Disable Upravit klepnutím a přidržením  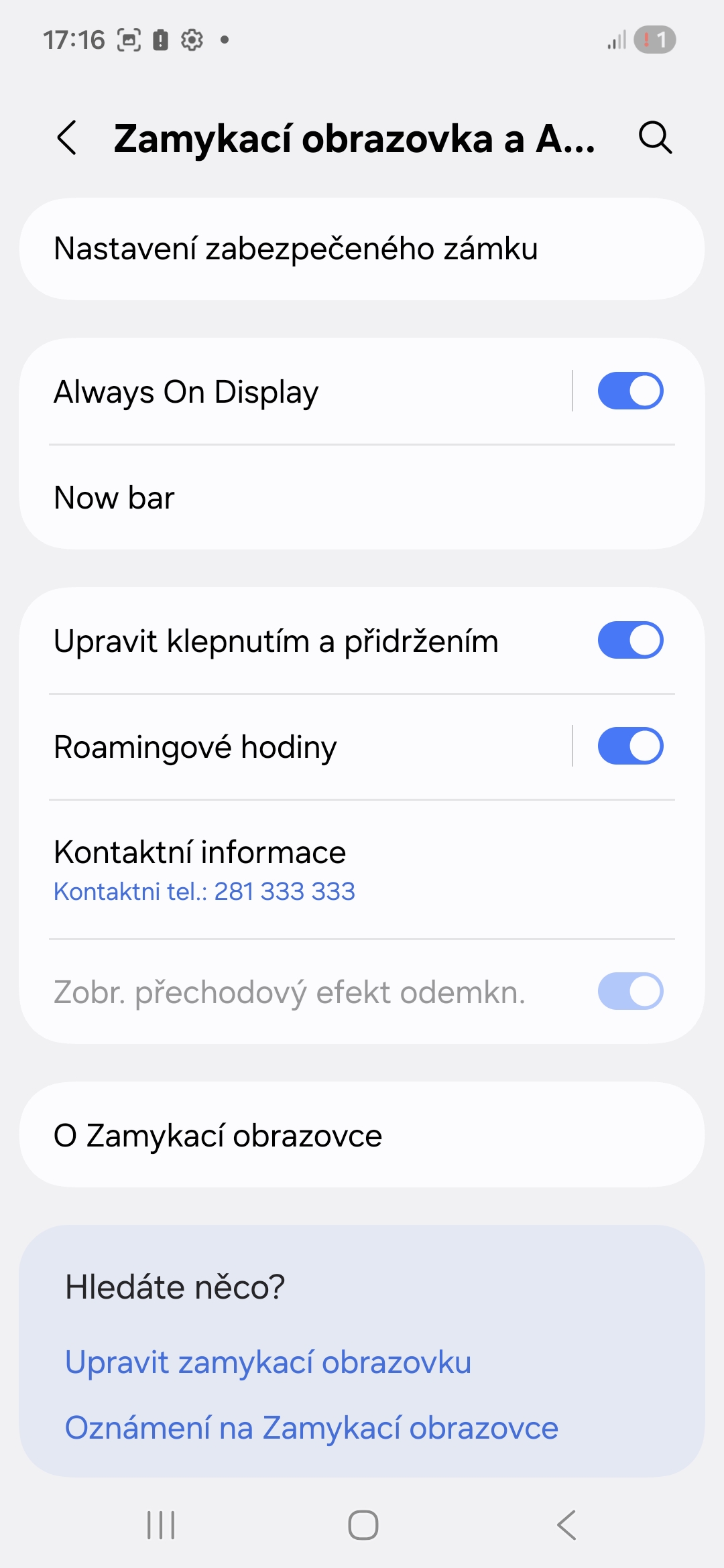(x=630, y=641)
